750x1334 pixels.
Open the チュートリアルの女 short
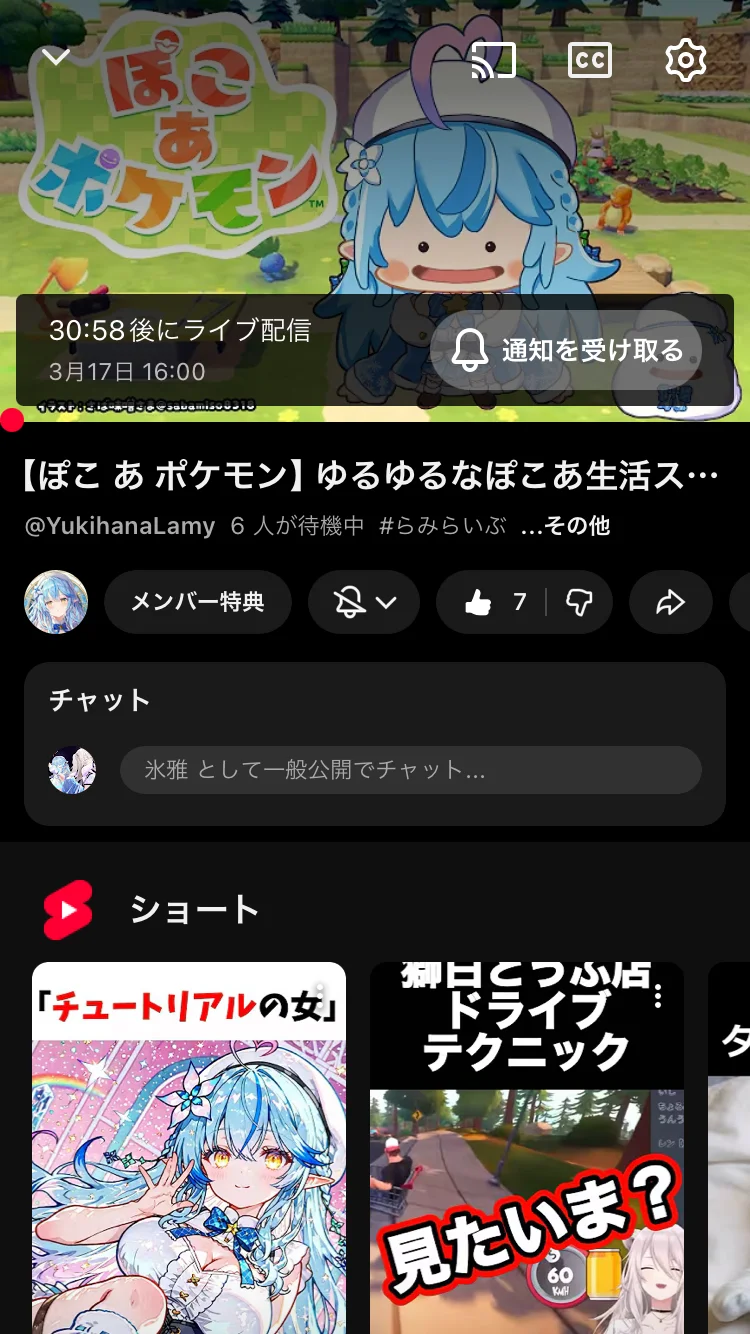pyautogui.click(x=189, y=1150)
